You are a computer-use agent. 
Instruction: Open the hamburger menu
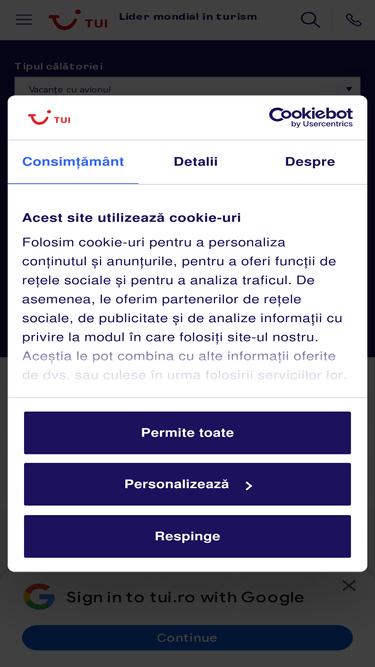[24, 20]
